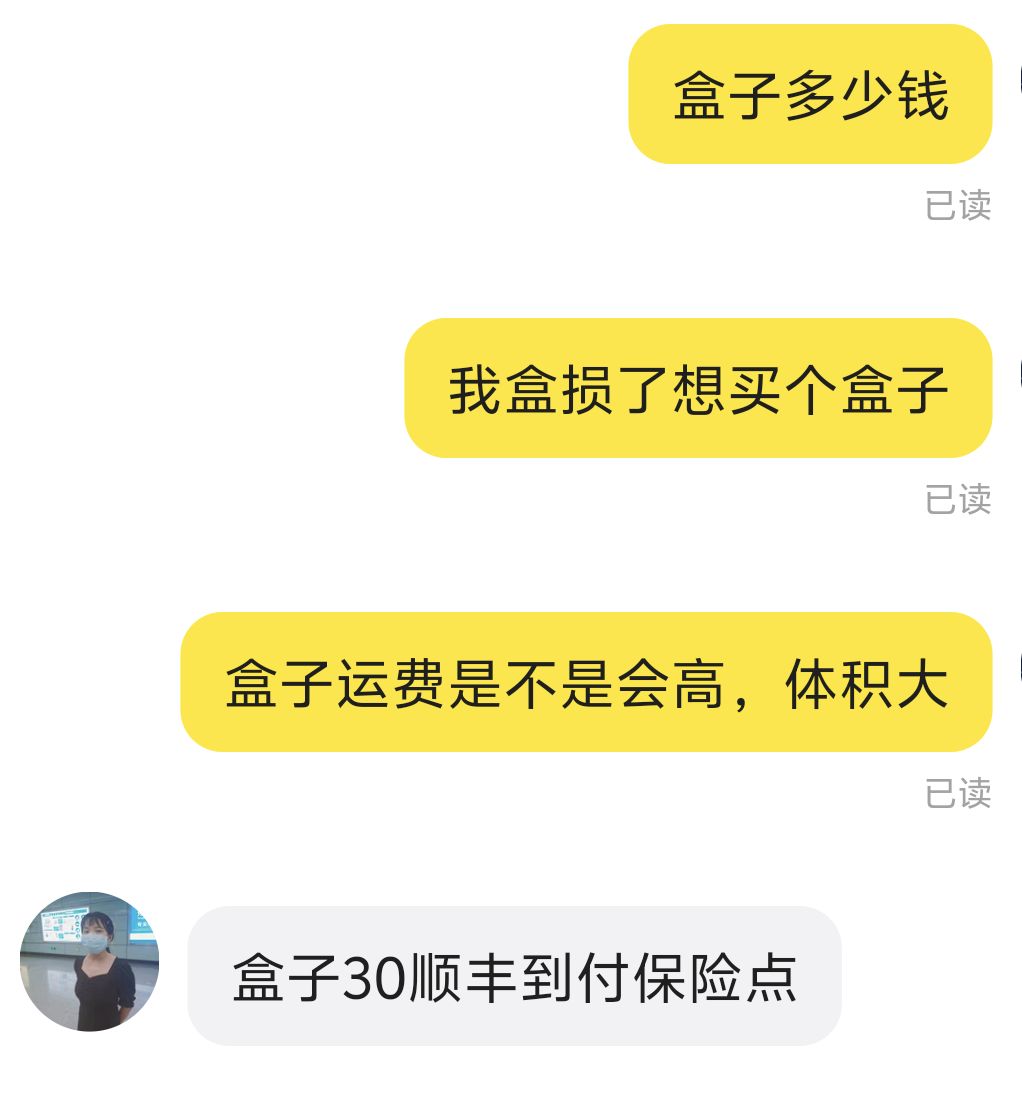Open the seller's profile avatar
The width and height of the screenshot is (1022, 1118).
(x=90, y=962)
